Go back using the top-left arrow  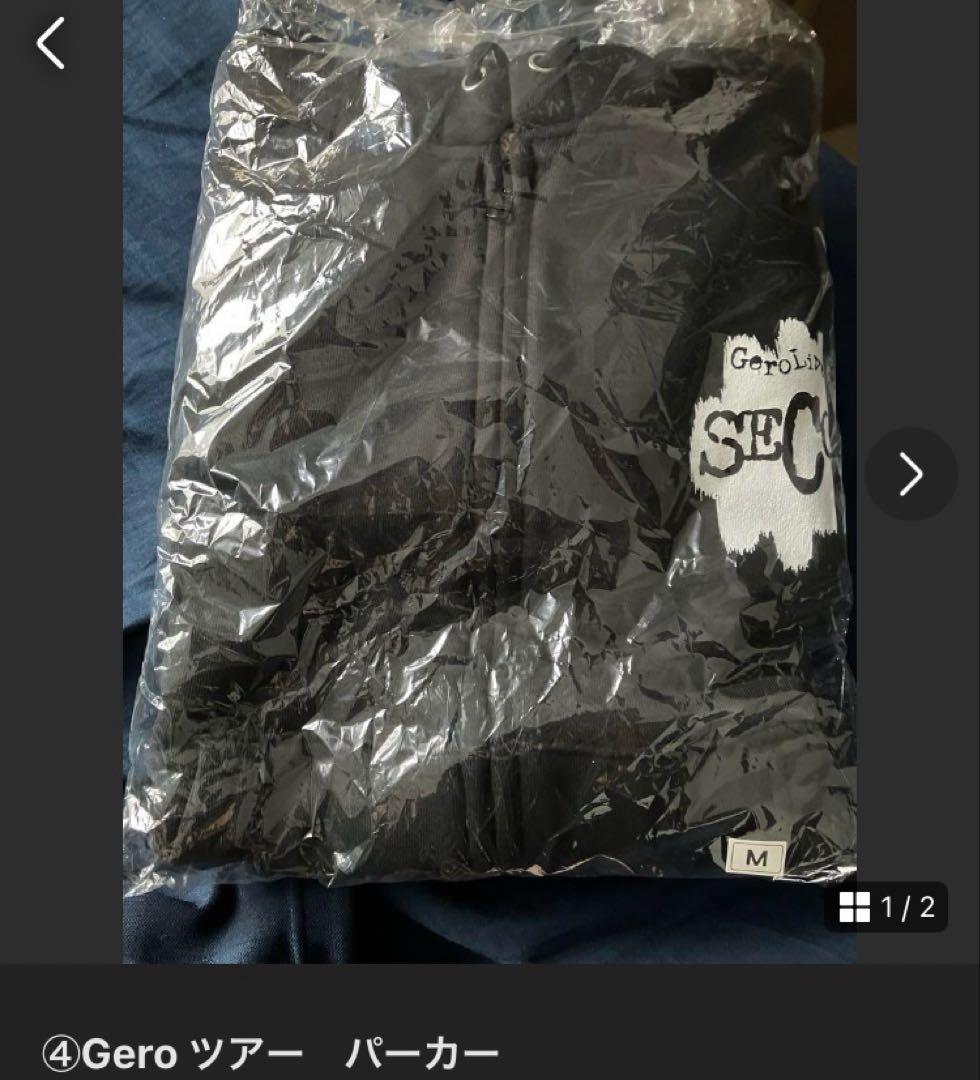(50, 44)
